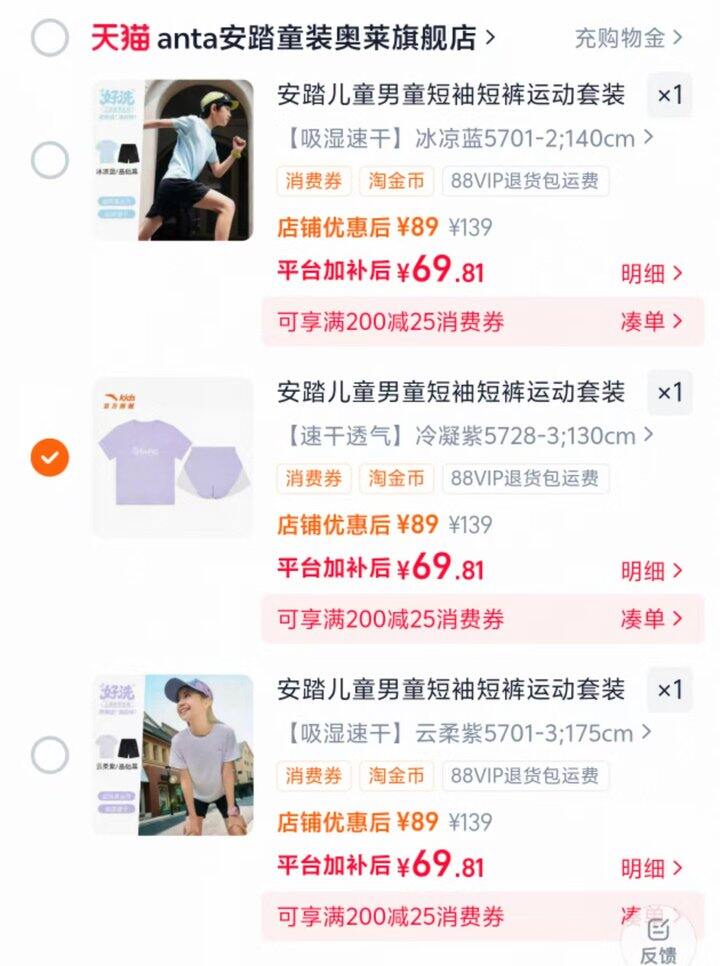
Task: Tap 凑单 under the 冷凝紫 item
Action: coord(652,619)
